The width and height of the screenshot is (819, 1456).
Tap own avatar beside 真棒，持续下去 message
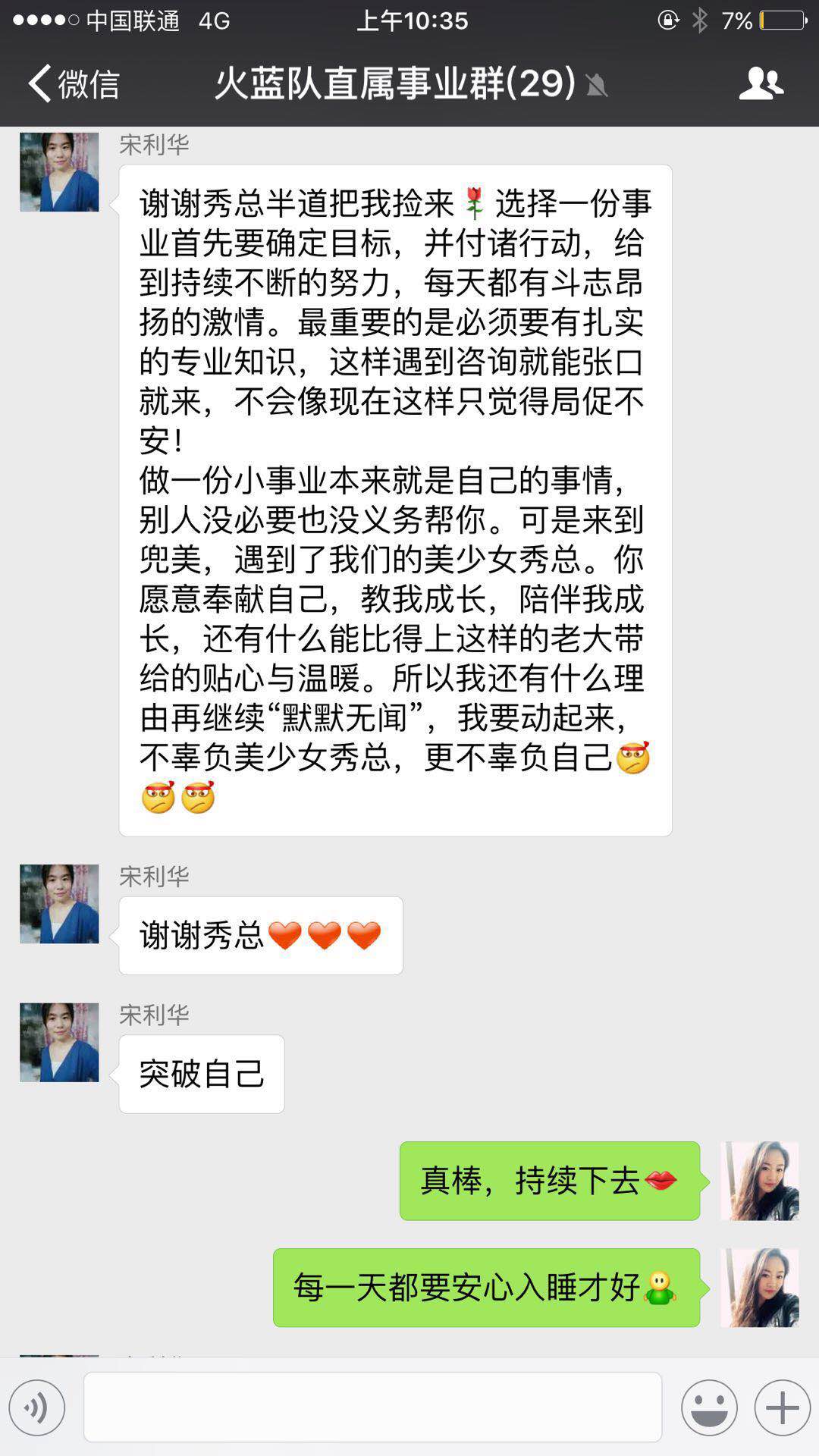pos(759,1181)
